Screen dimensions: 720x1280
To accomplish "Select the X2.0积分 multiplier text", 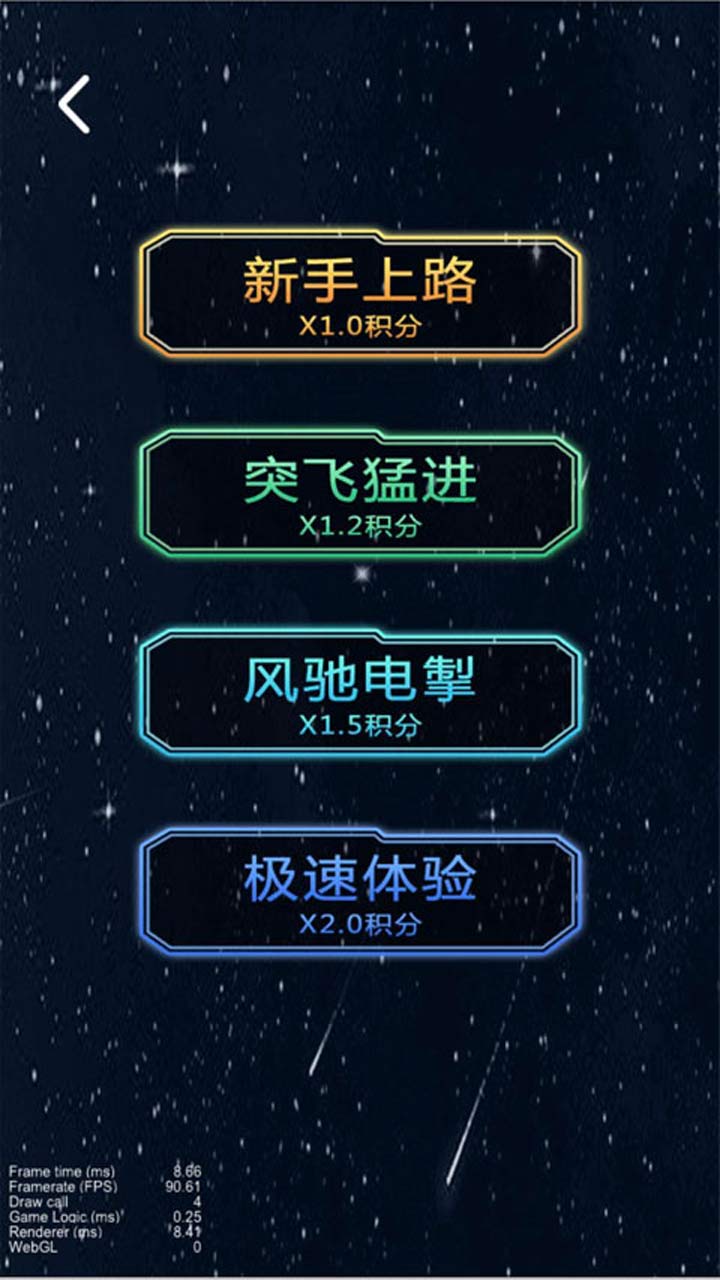I will click(360, 921).
